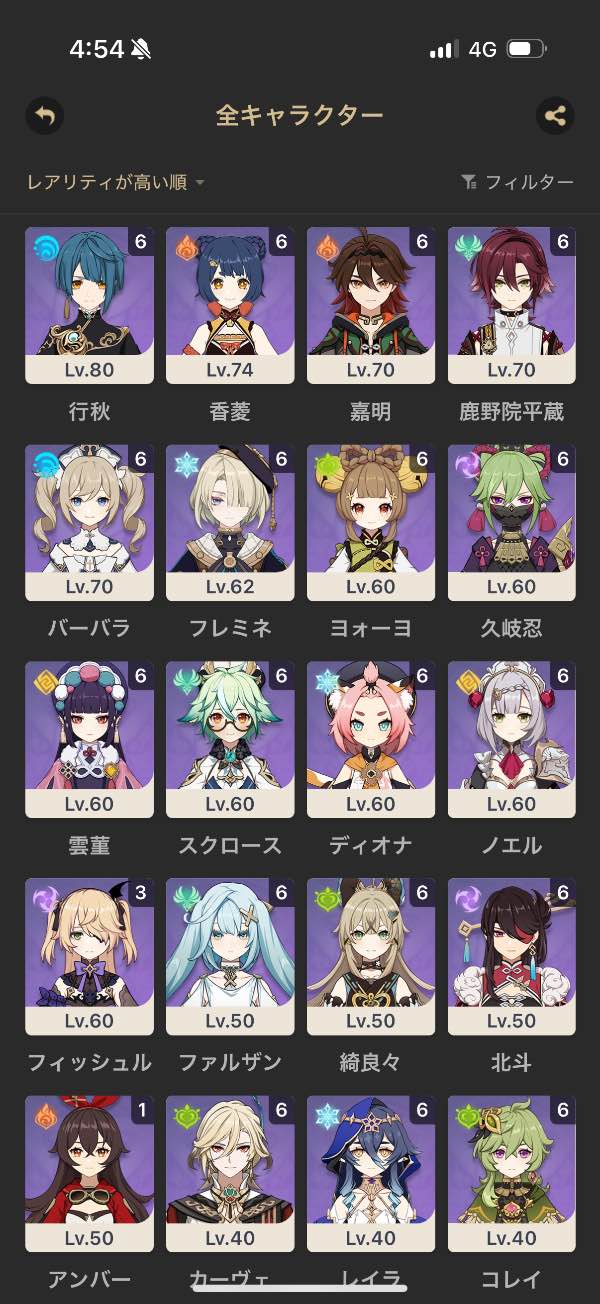Open the レアリティが高い順 sort dropdown

tap(115, 182)
